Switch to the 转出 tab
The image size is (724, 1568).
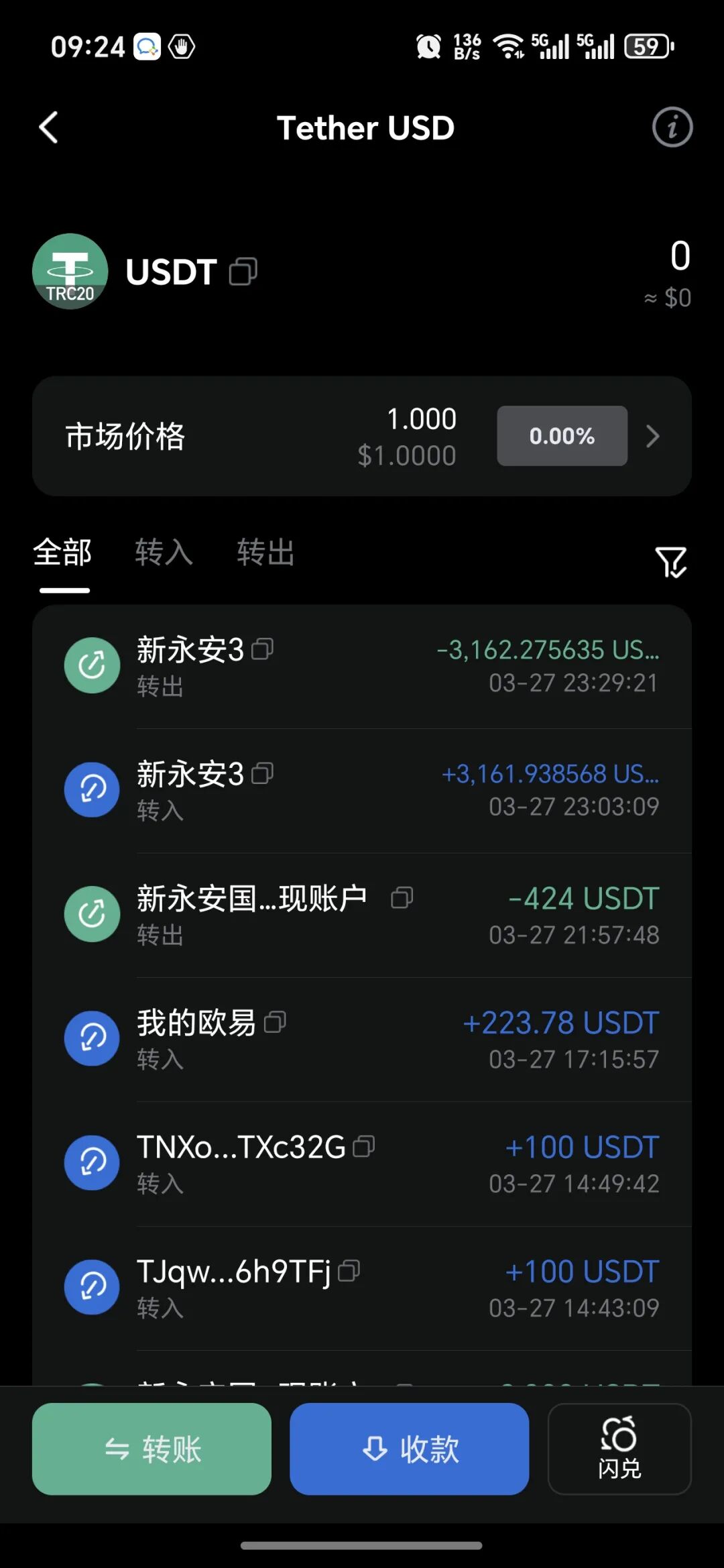point(265,553)
